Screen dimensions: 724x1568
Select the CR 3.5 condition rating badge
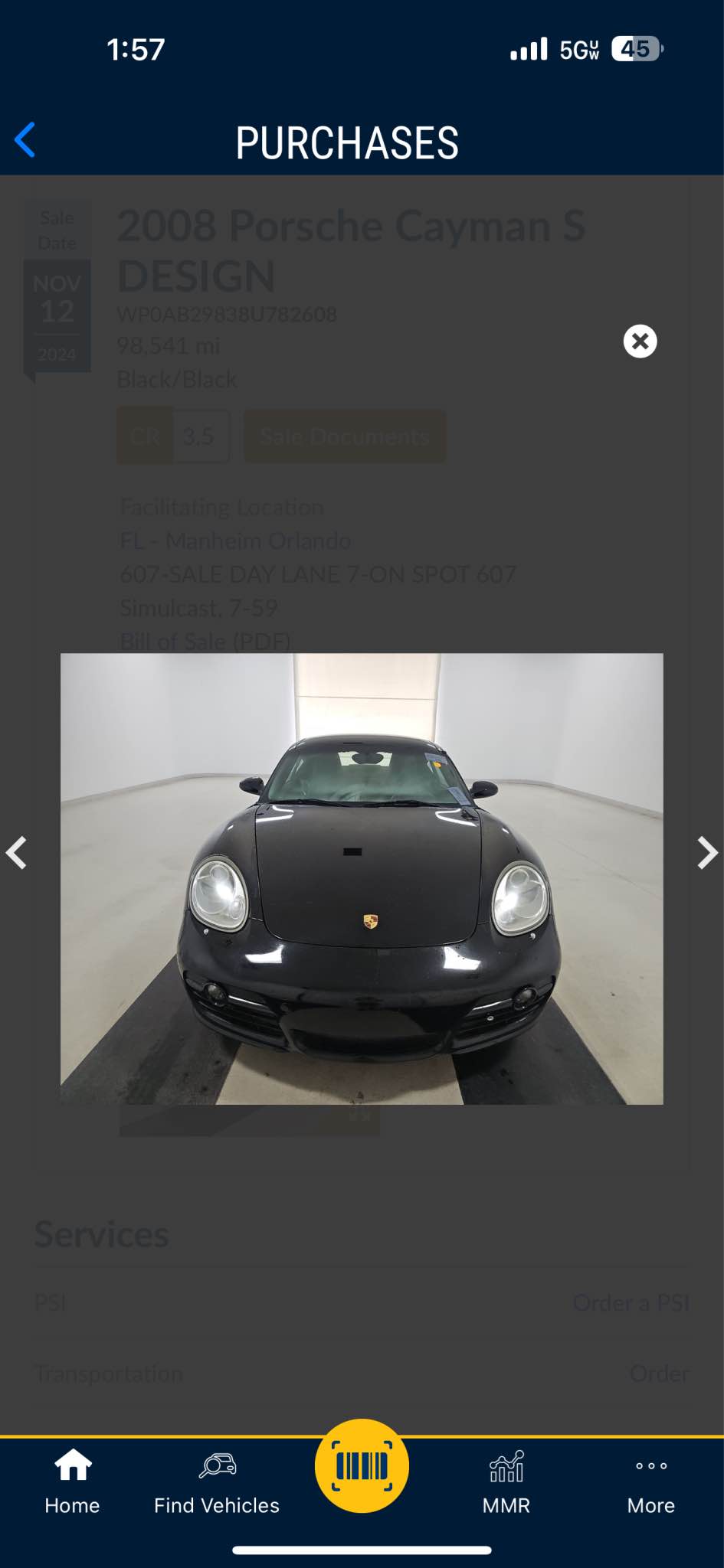point(173,436)
